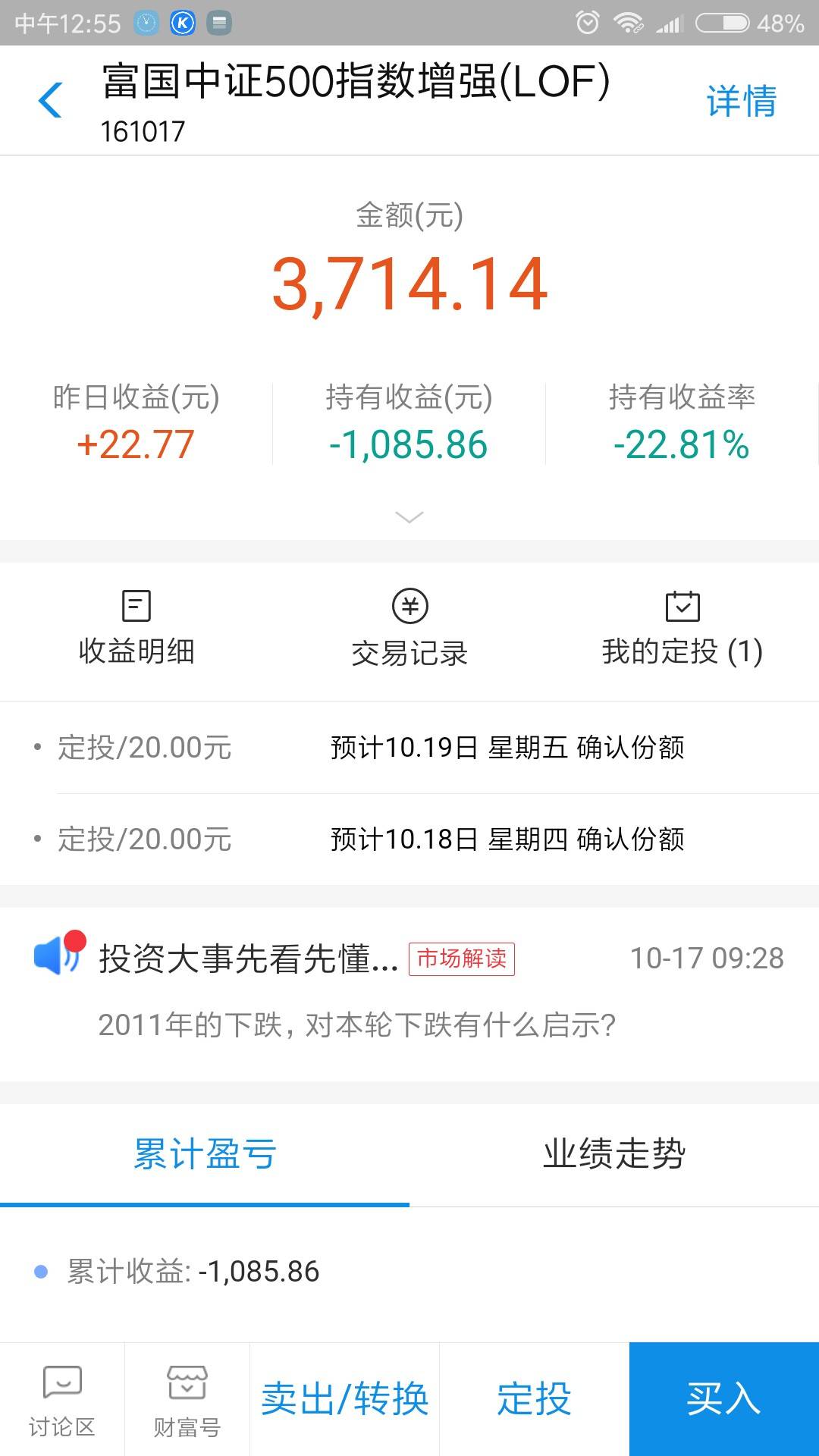This screenshot has width=819, height=1456.
Task: Expand earnings details with the down chevron
Action: pyautogui.click(x=409, y=517)
